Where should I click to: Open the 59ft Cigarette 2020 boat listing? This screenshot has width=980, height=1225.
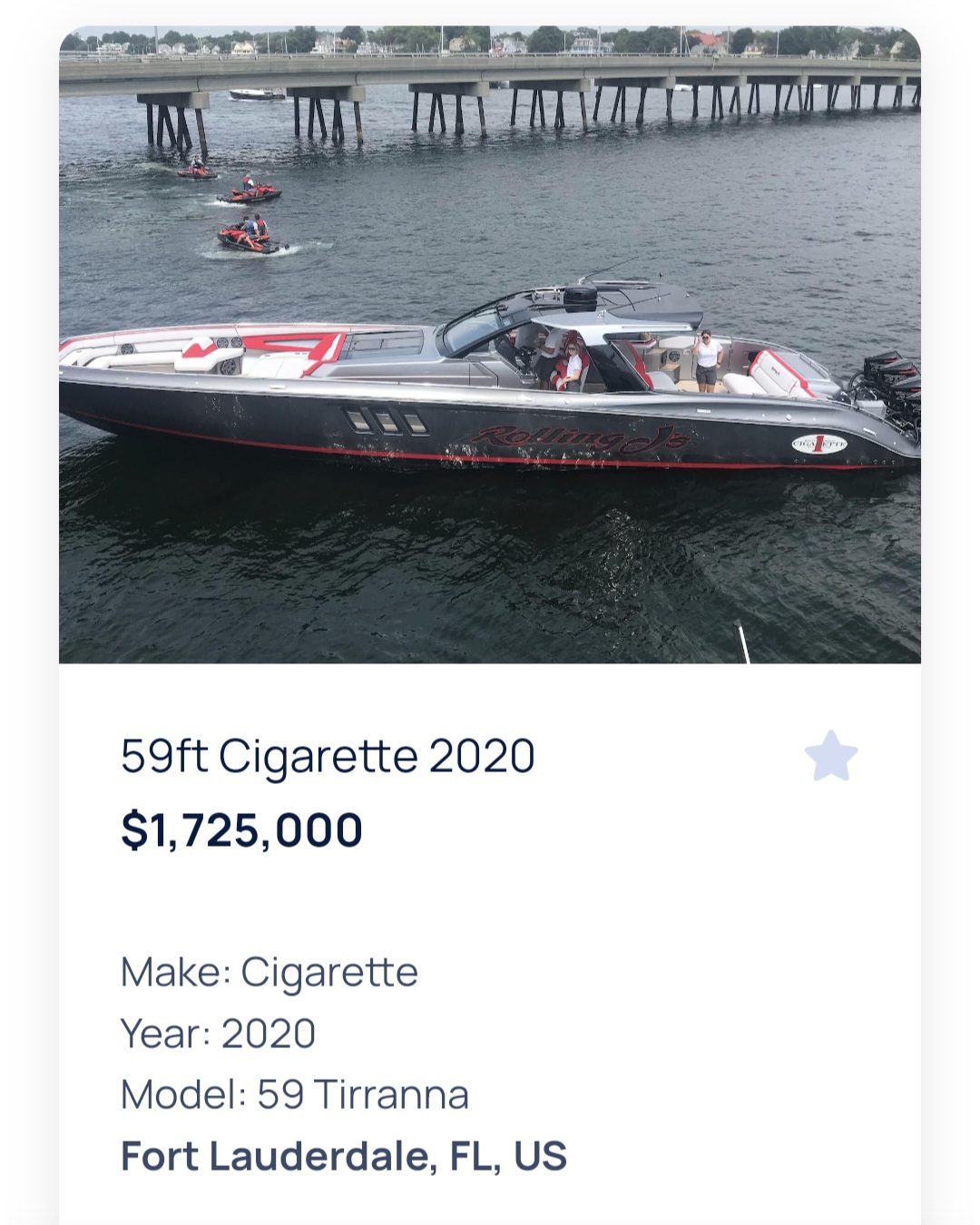328,757
